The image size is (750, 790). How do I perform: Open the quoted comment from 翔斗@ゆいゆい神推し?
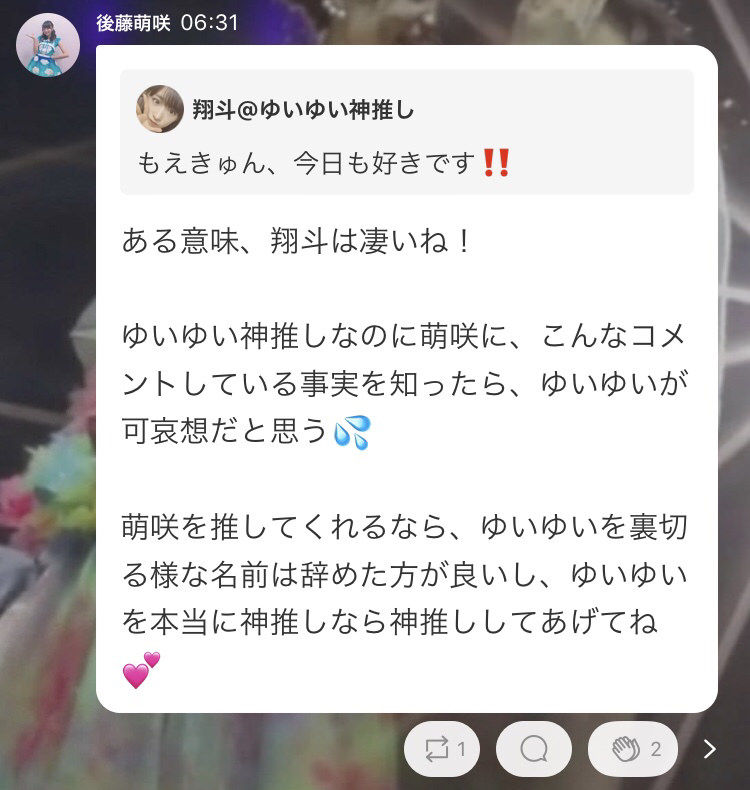[x=406, y=132]
